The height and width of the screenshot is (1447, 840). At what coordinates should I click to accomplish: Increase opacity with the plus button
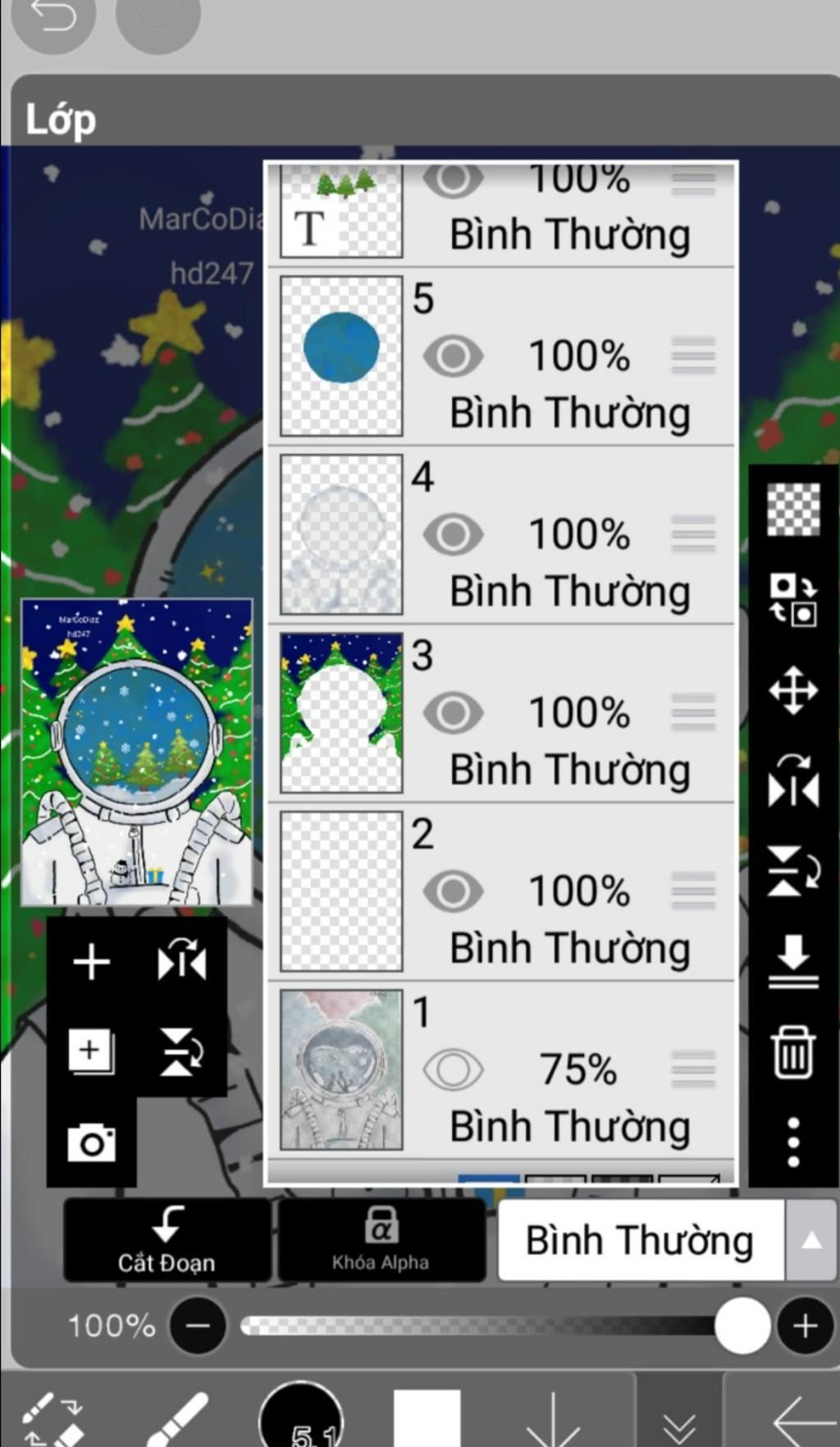(805, 1326)
